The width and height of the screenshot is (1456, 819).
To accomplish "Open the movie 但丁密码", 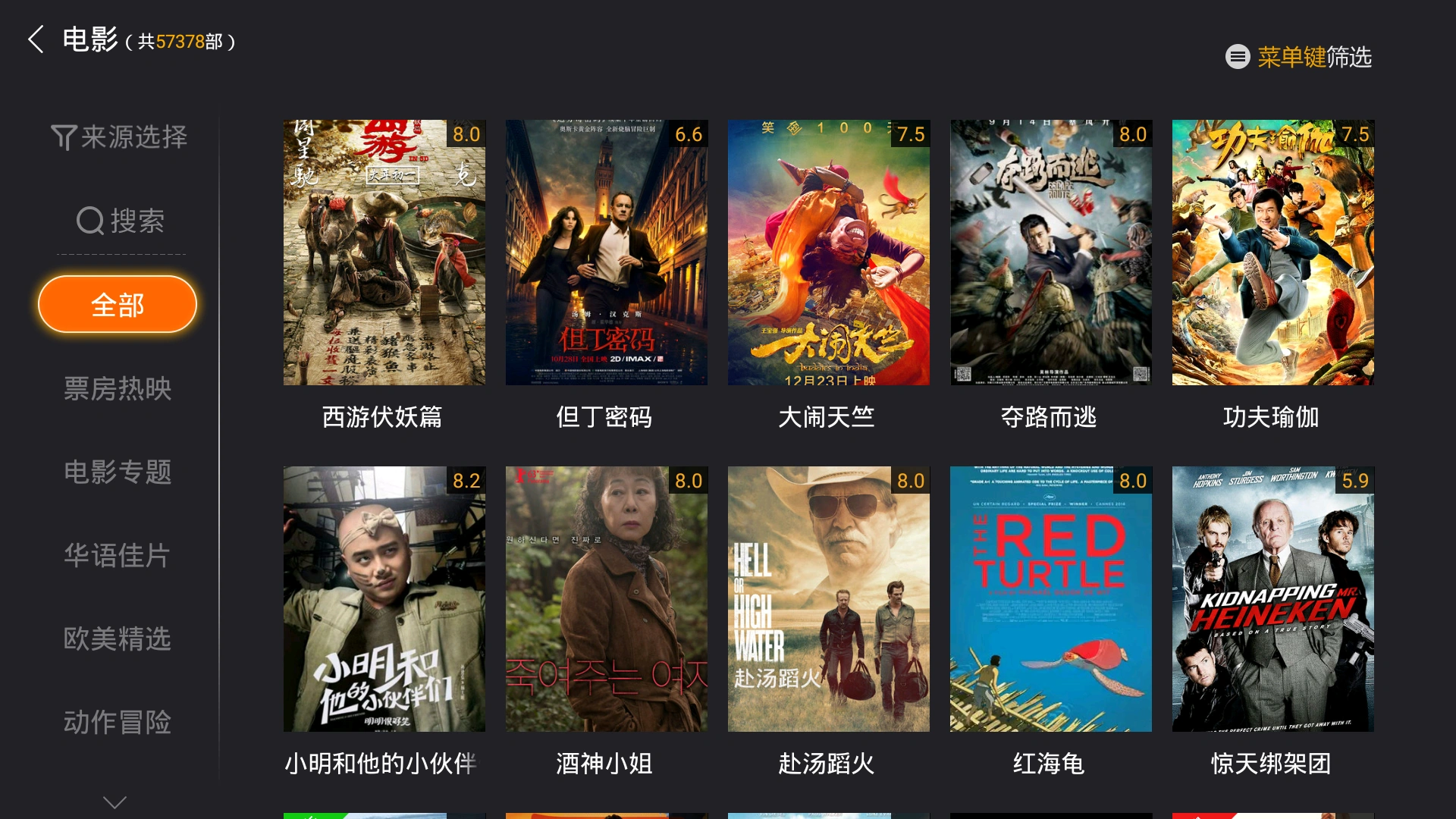I will point(606,253).
